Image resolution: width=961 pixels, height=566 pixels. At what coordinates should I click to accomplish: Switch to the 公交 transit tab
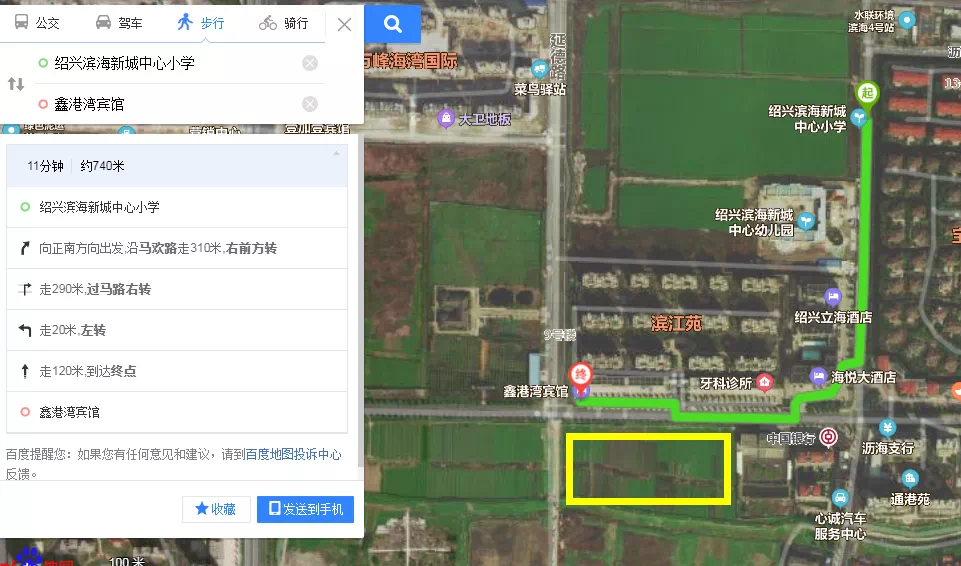37,22
